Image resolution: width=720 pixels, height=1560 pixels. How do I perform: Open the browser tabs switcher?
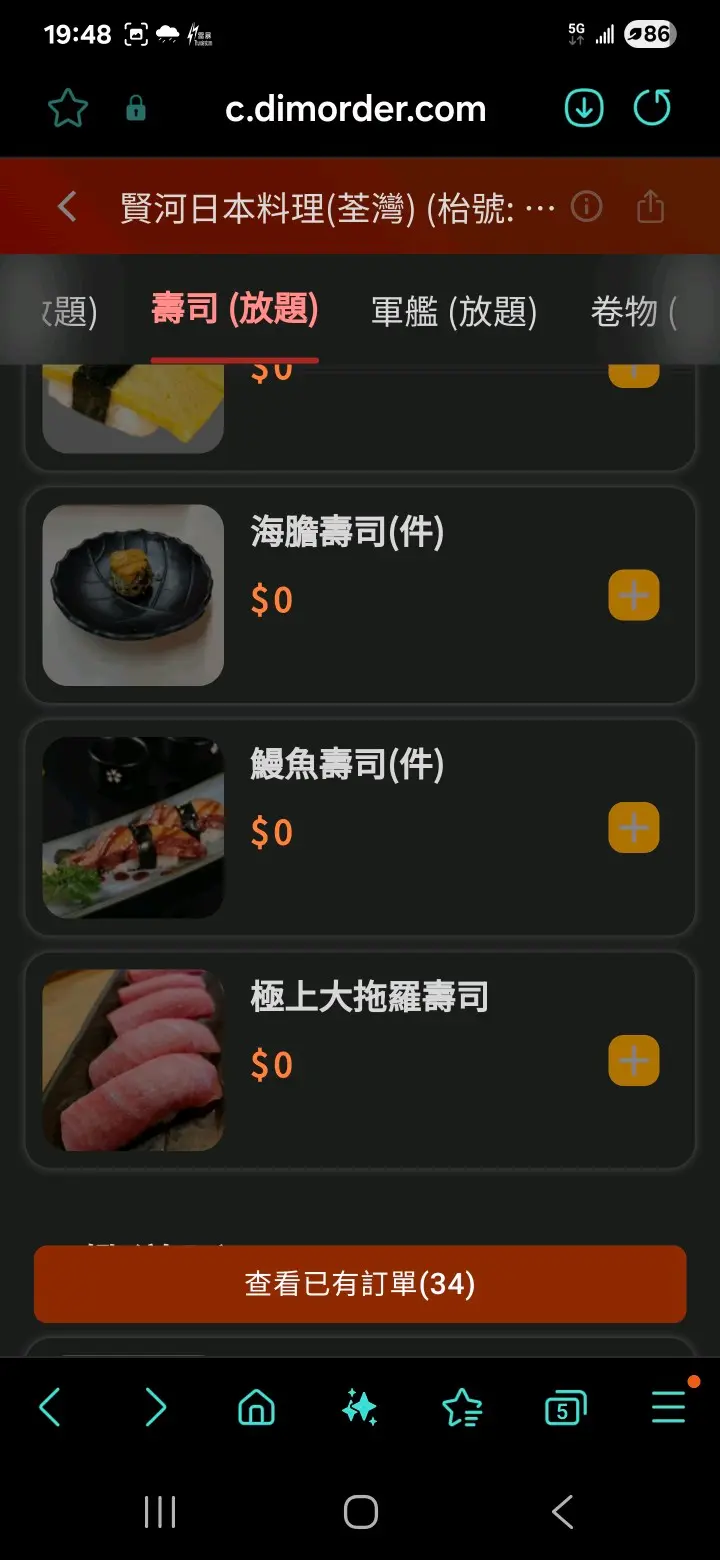tap(565, 1408)
